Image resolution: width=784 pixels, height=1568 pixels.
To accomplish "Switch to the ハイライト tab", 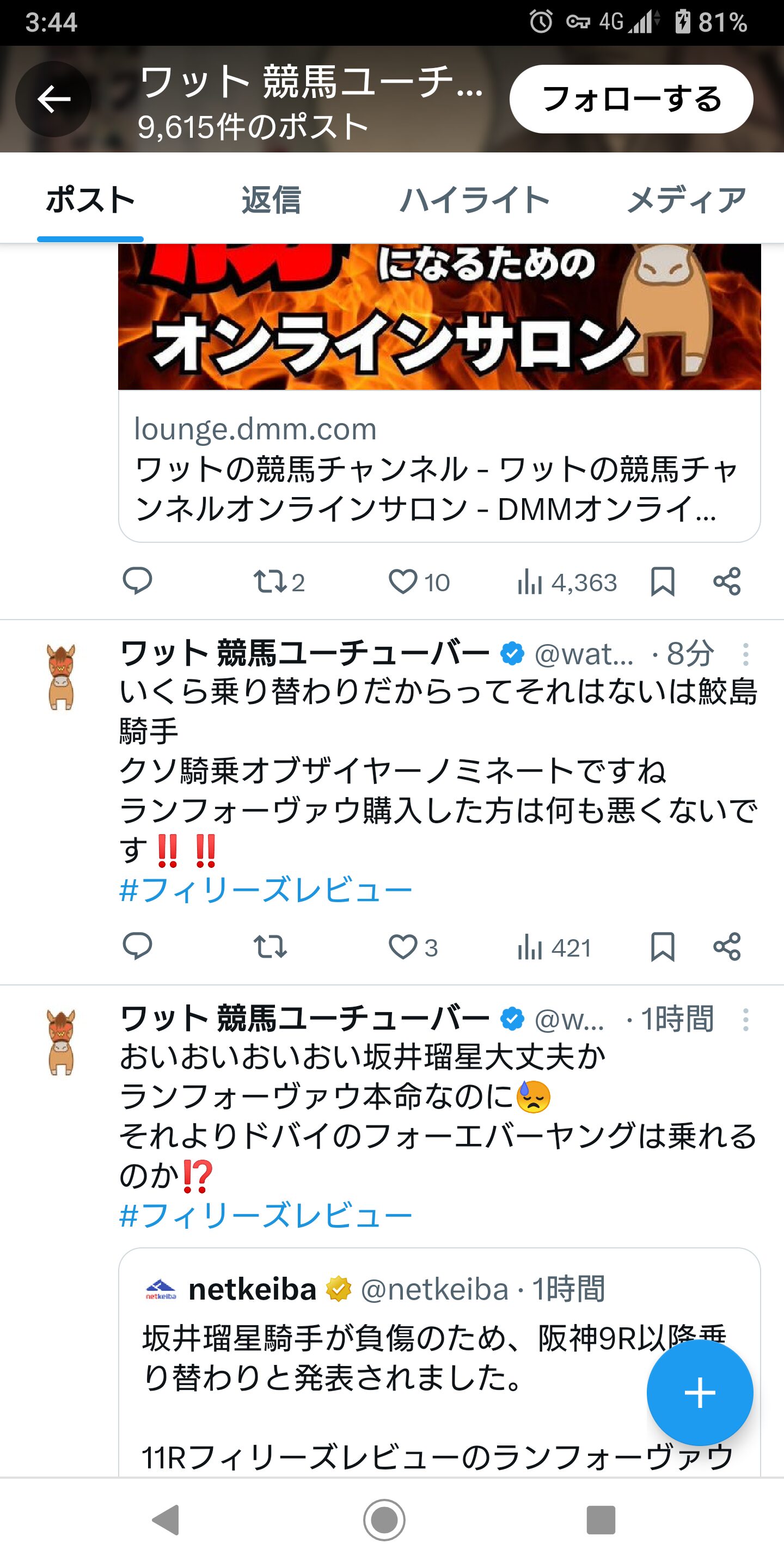I will tap(474, 200).
